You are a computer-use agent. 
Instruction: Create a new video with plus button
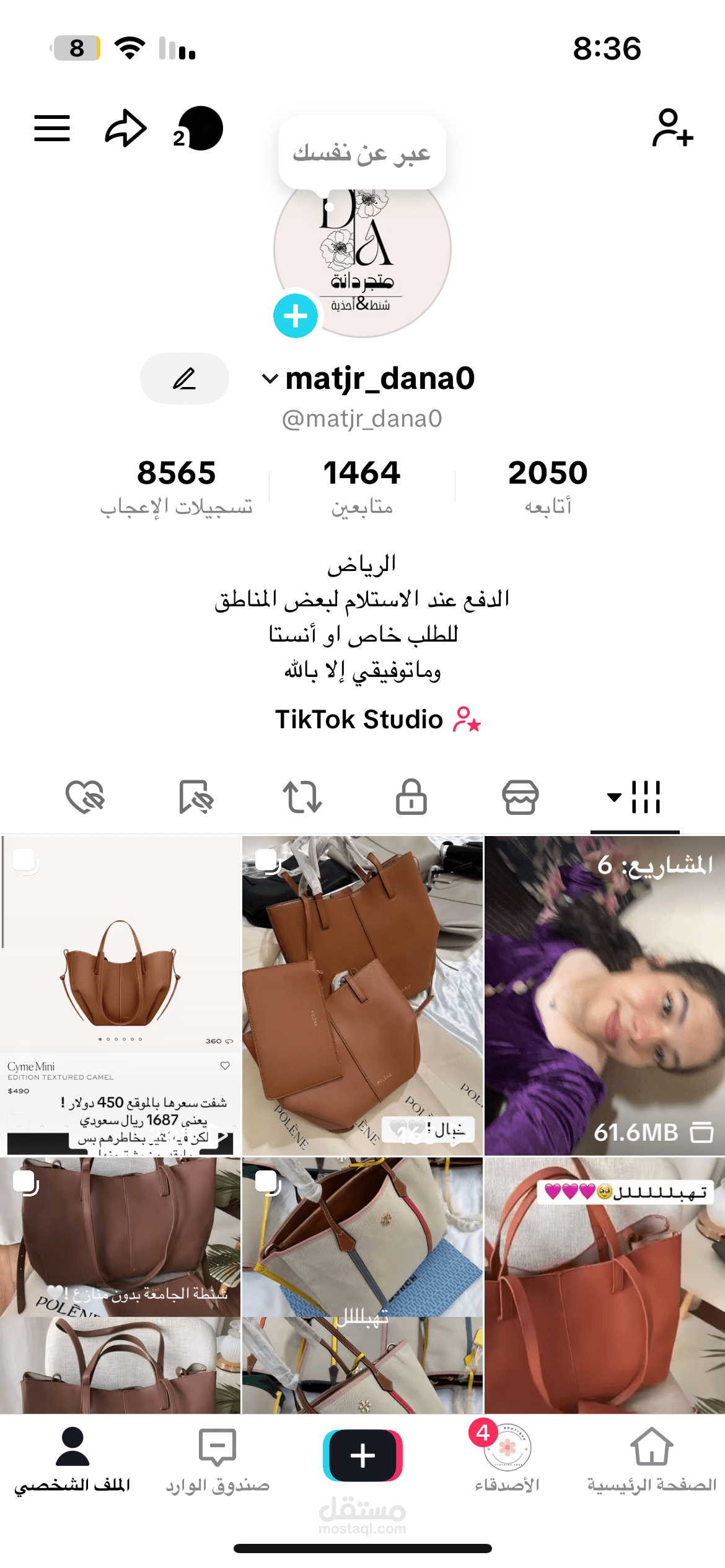coord(362,1455)
